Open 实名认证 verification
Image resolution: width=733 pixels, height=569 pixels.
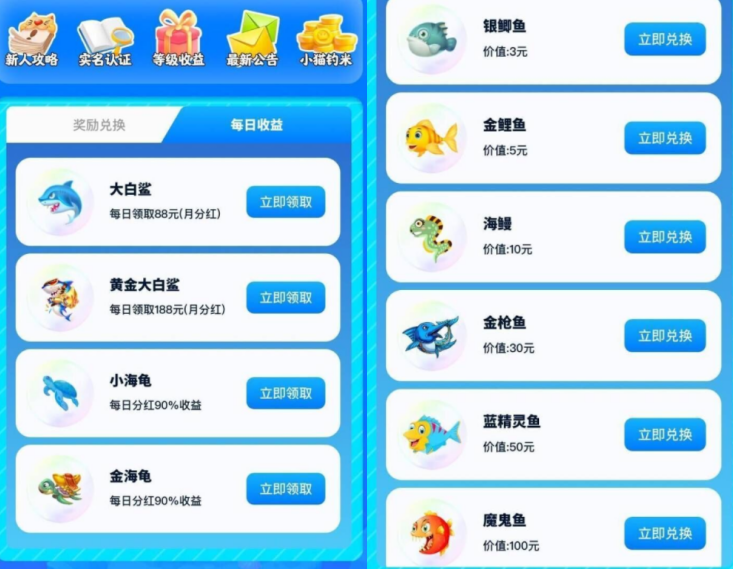pos(105,38)
